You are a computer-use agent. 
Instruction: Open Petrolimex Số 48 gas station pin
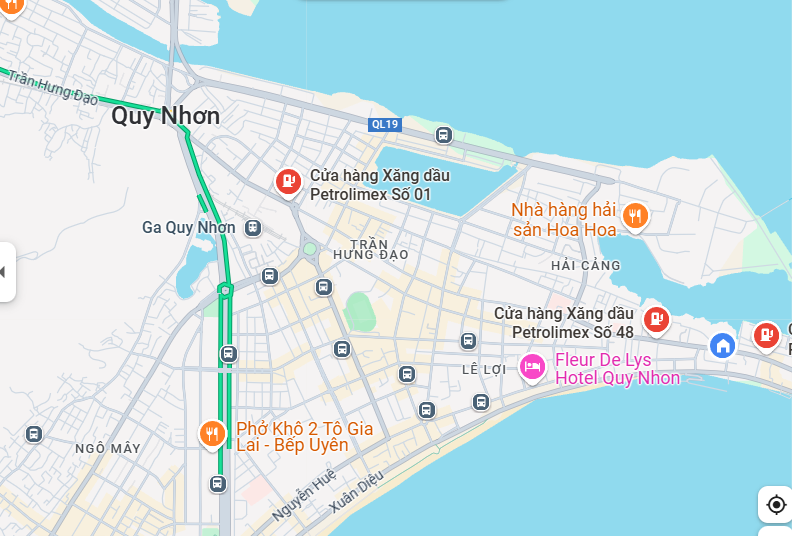[x=656, y=319]
